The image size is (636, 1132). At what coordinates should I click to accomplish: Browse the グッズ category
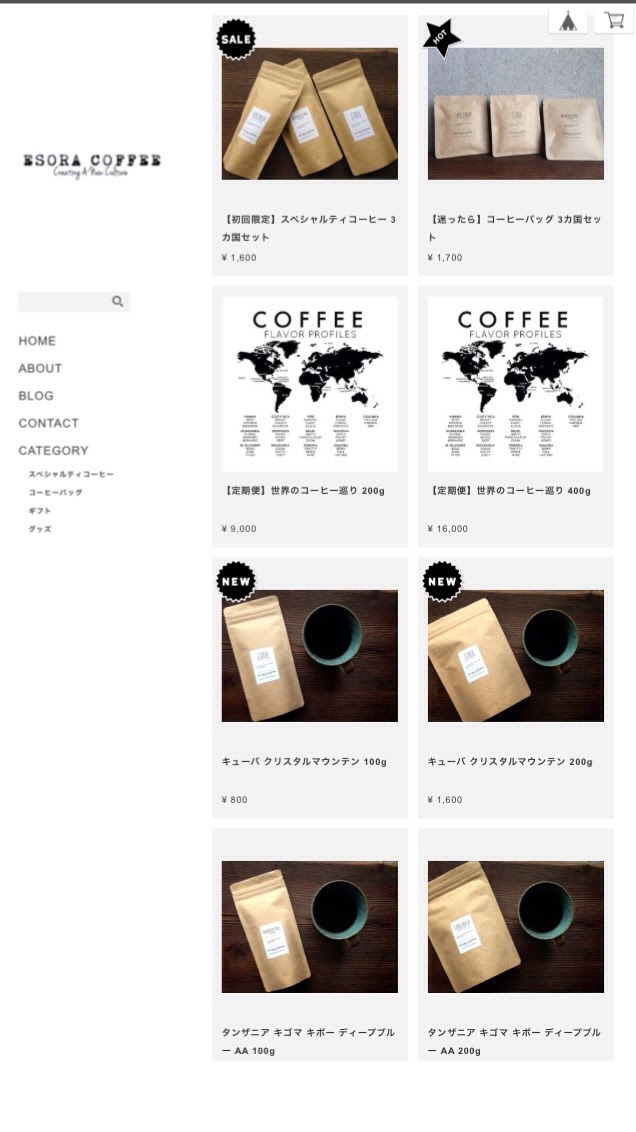point(40,529)
